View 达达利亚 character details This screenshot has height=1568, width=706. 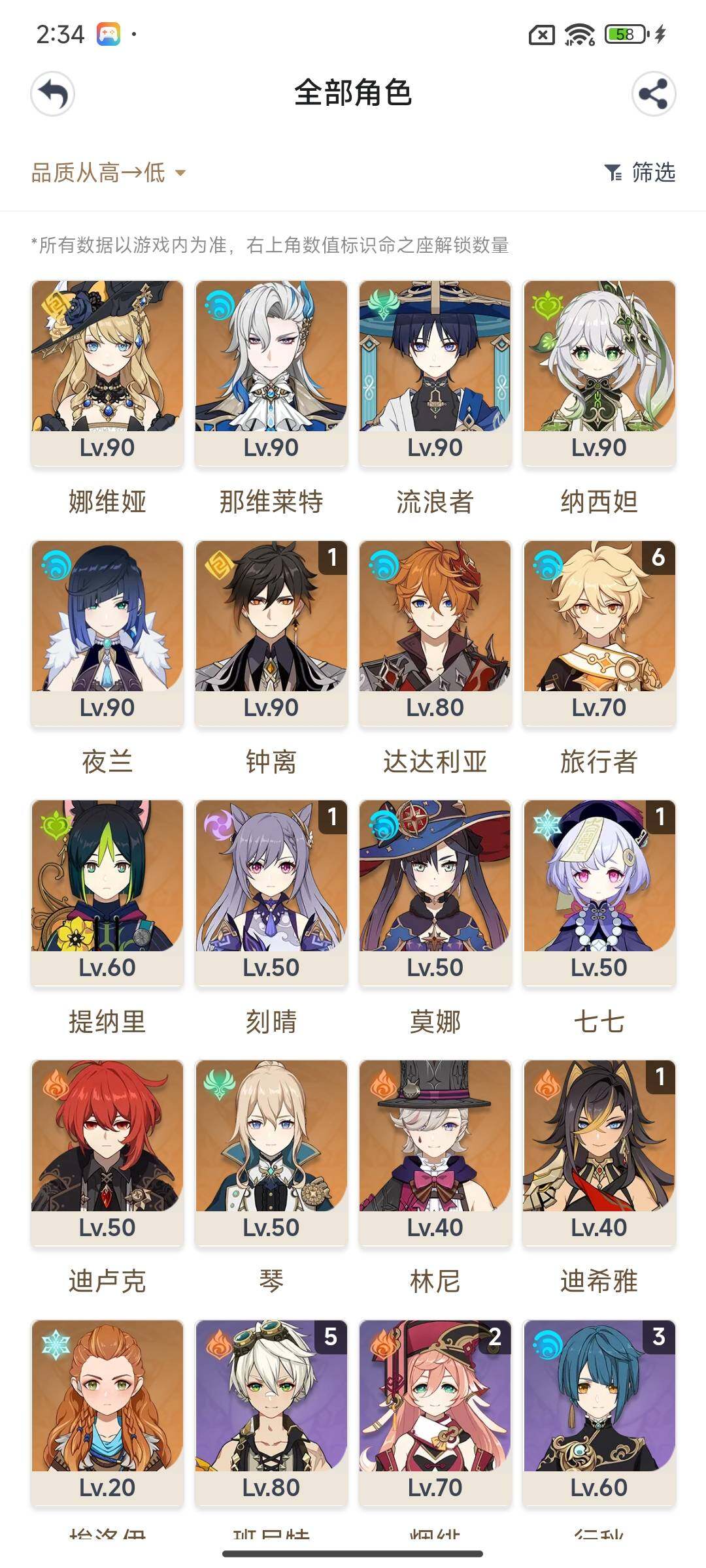coord(435,632)
